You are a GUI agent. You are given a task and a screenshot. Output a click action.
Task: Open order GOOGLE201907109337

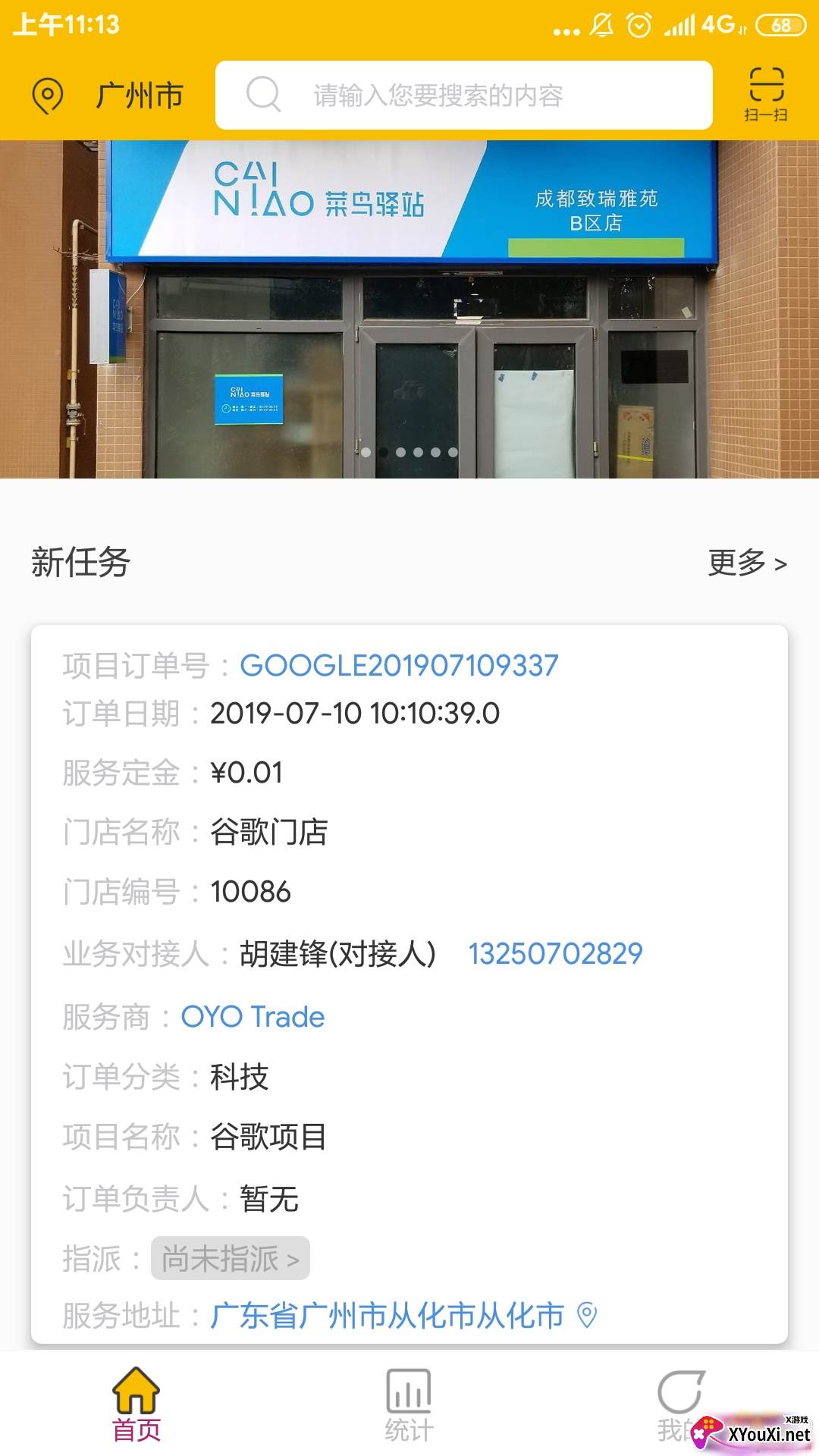[x=399, y=666]
